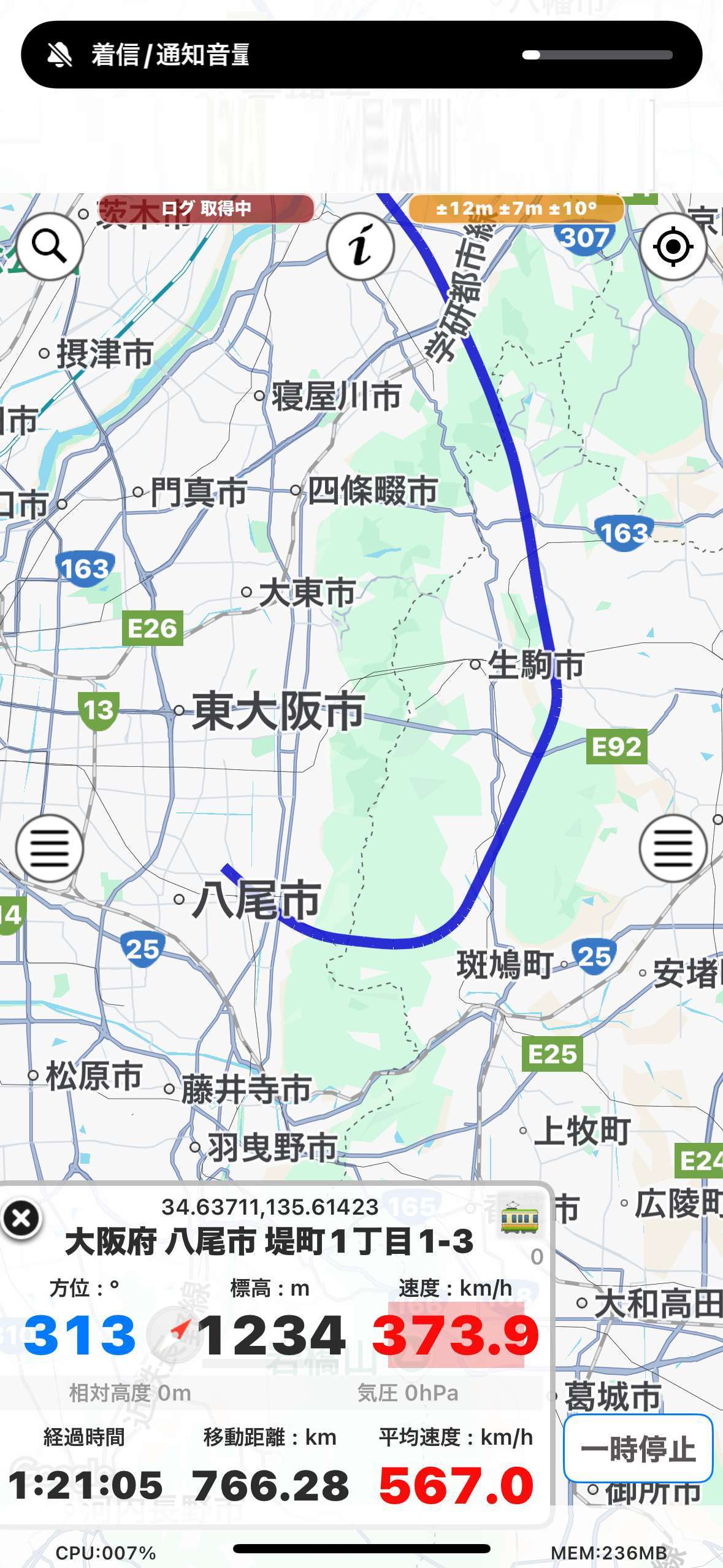
Task: Tap the ±12m ±7m ±10° accuracy badge
Action: 516,209
